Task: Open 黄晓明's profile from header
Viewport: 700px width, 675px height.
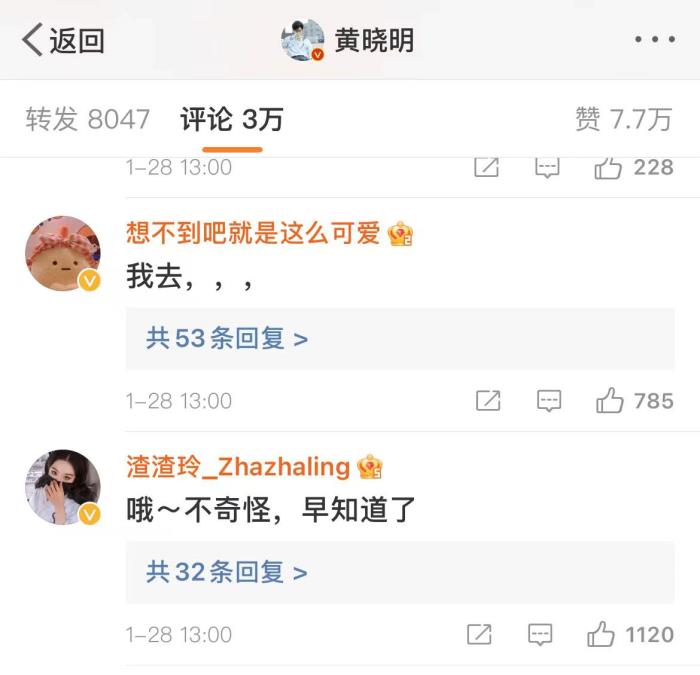Action: point(348,40)
